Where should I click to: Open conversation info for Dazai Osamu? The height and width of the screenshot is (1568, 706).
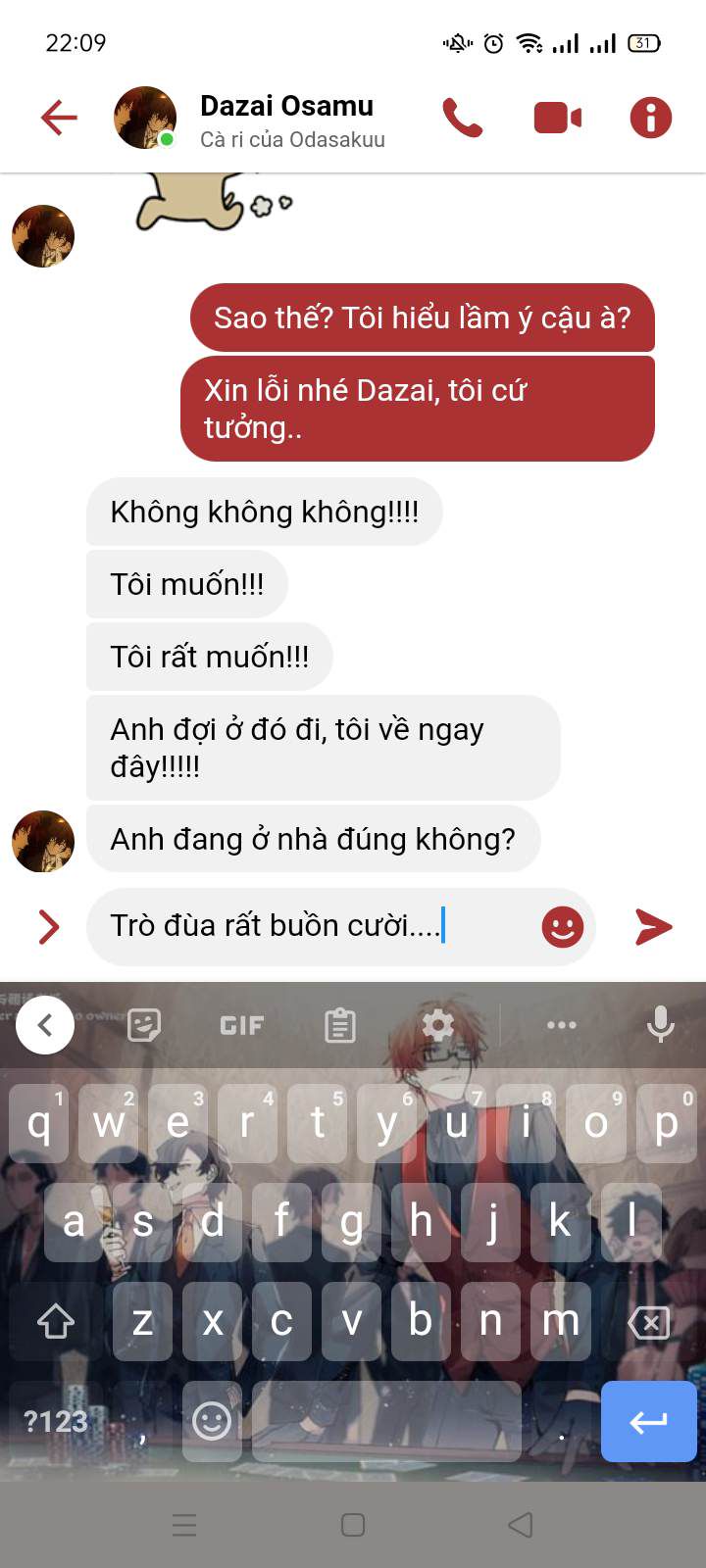click(x=650, y=118)
